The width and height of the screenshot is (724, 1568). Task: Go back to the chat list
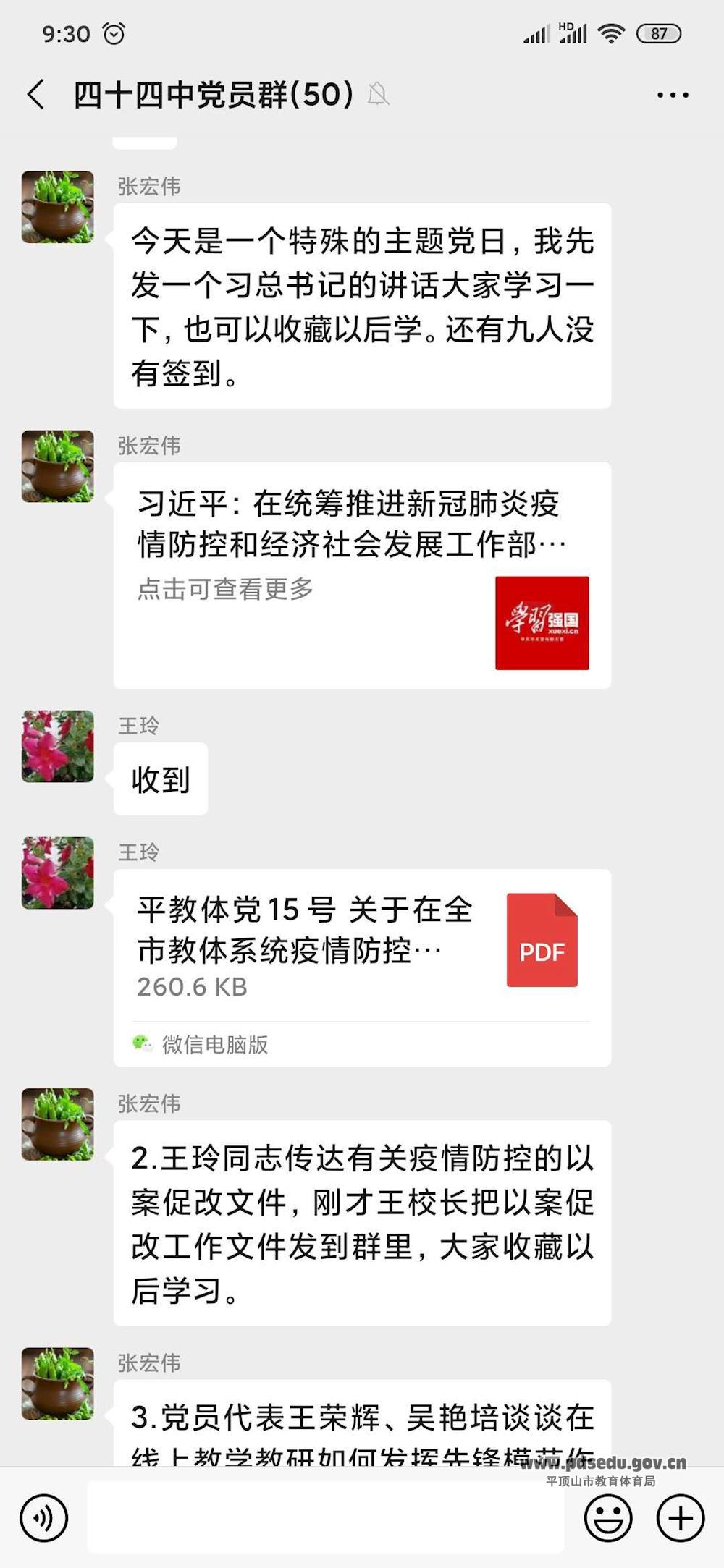(36, 95)
